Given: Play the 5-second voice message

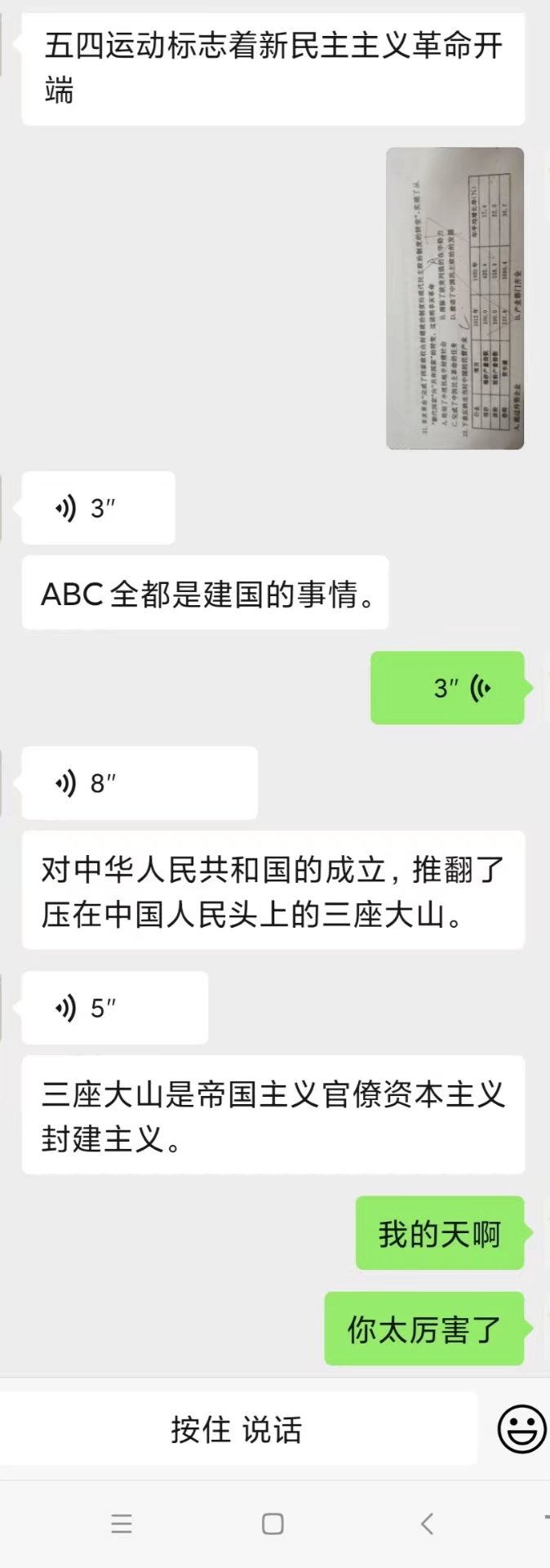Looking at the screenshot, I should tap(114, 1008).
